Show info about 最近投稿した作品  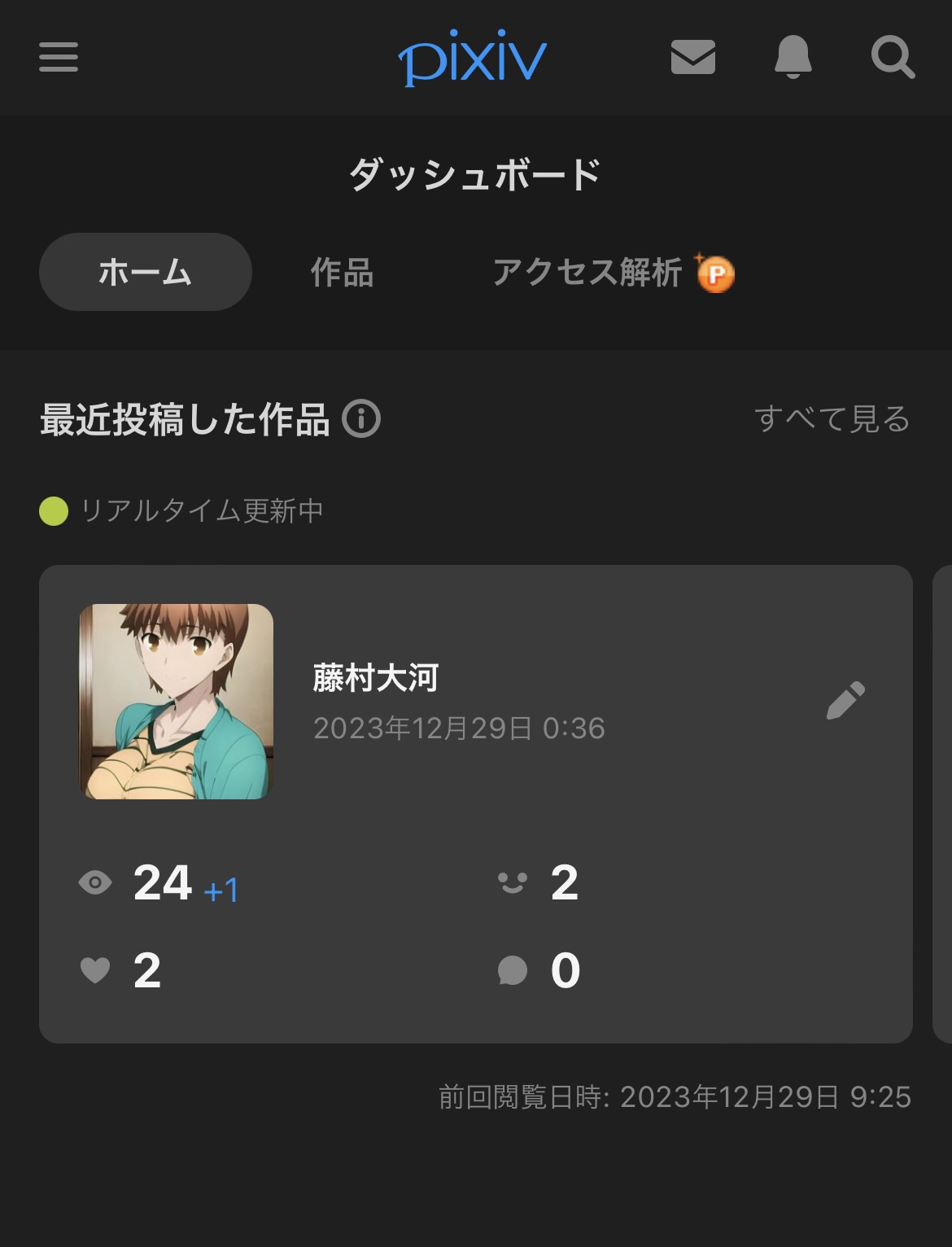361,419
